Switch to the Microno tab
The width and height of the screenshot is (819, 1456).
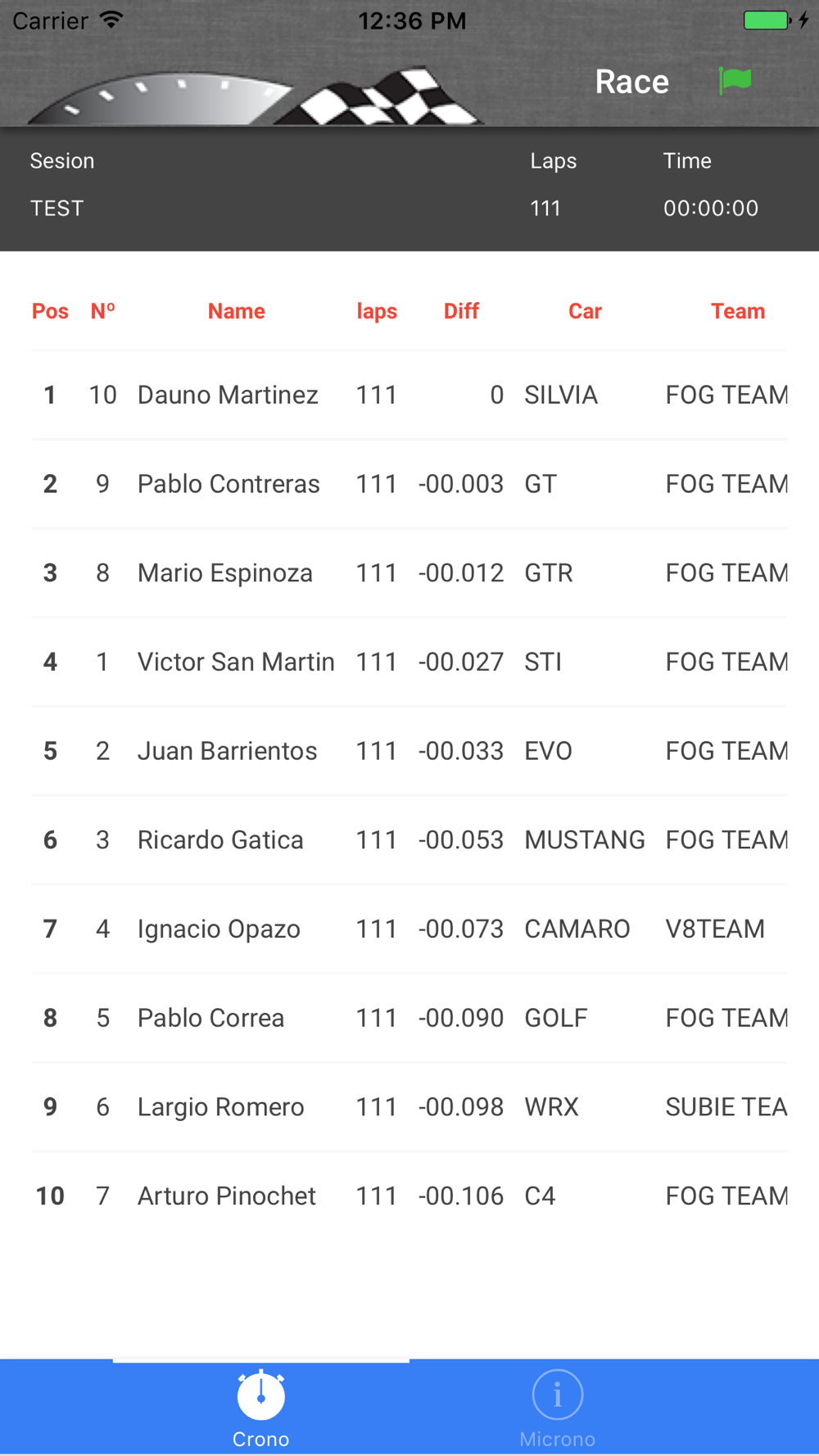coord(558,1409)
